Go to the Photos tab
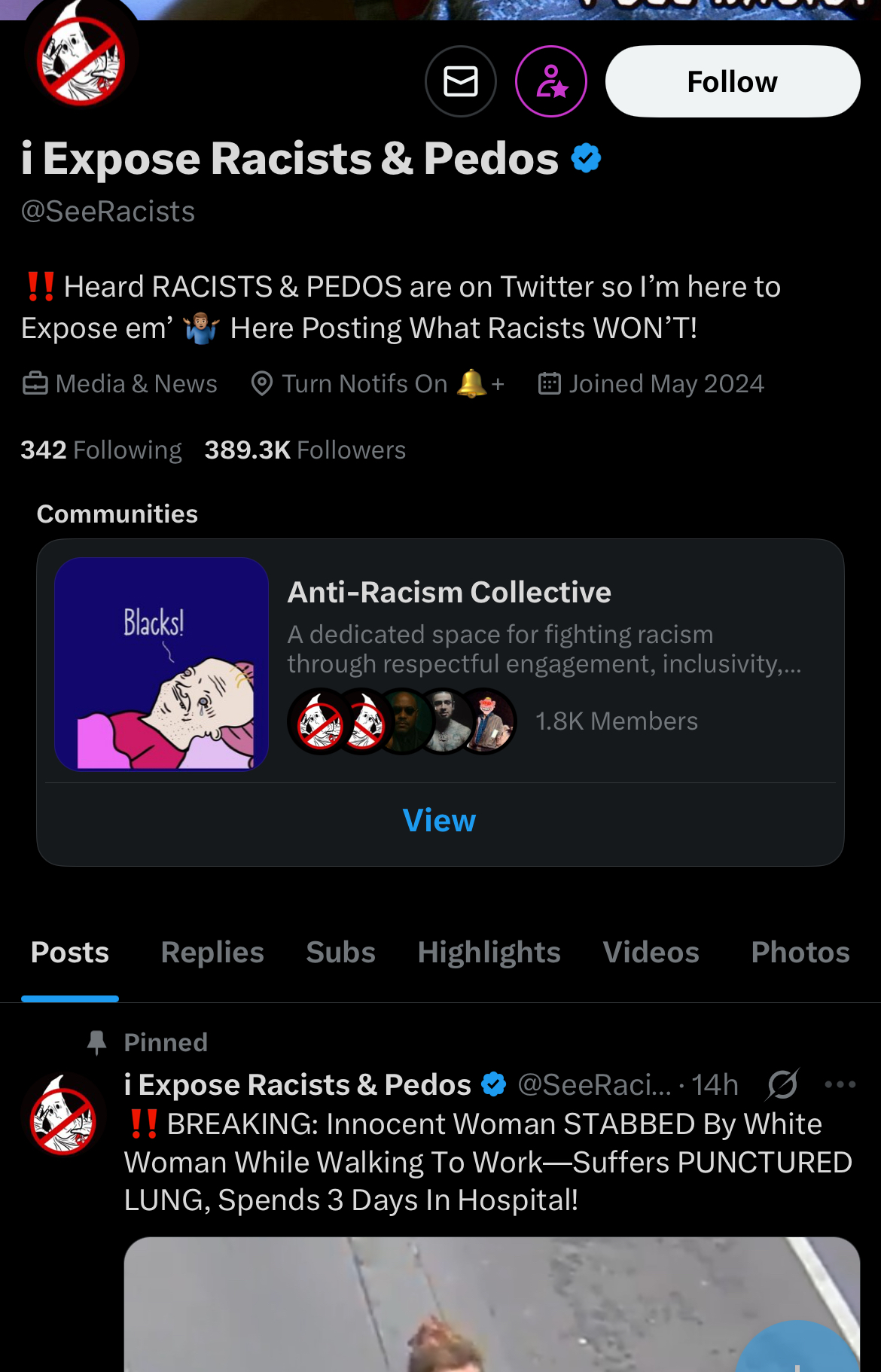 800,953
